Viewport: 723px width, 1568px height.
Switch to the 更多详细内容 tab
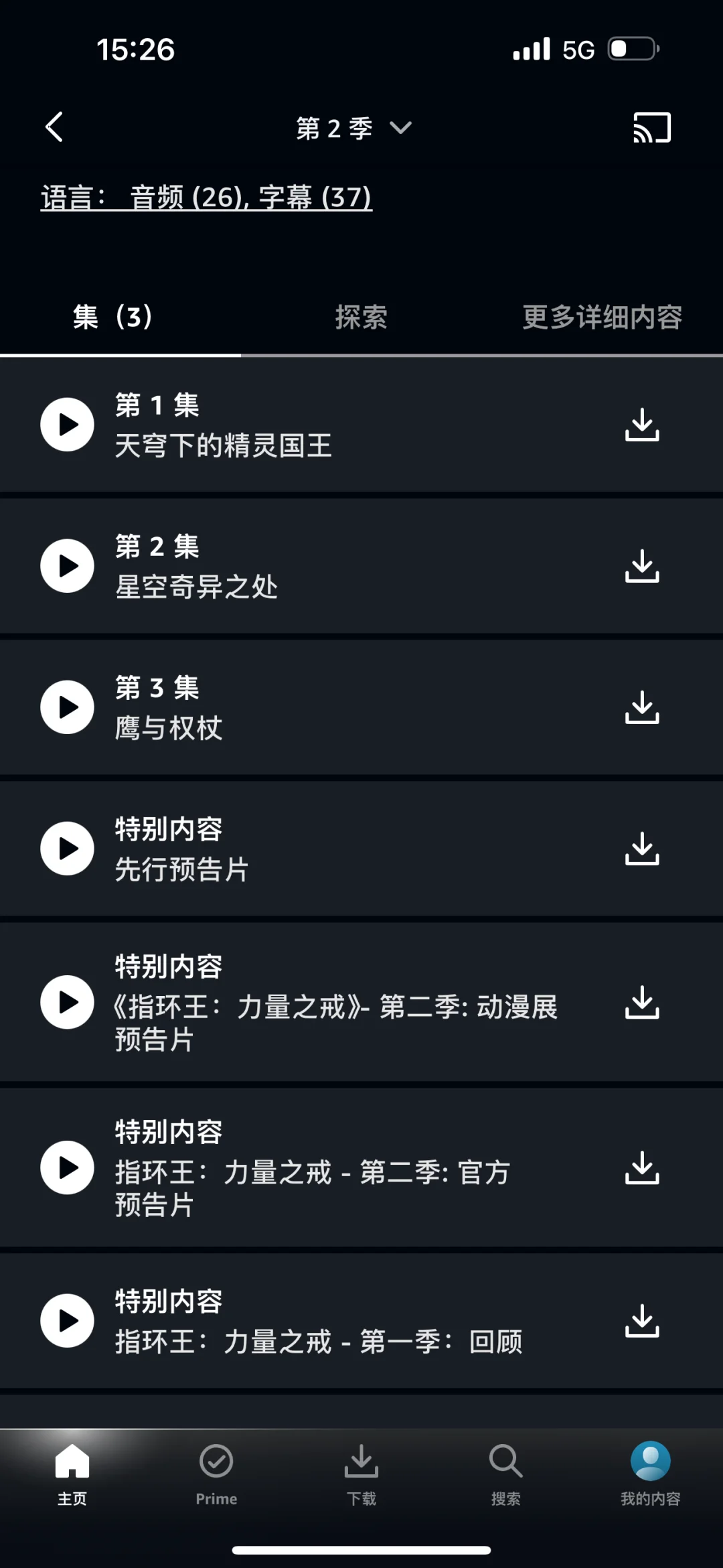[602, 317]
